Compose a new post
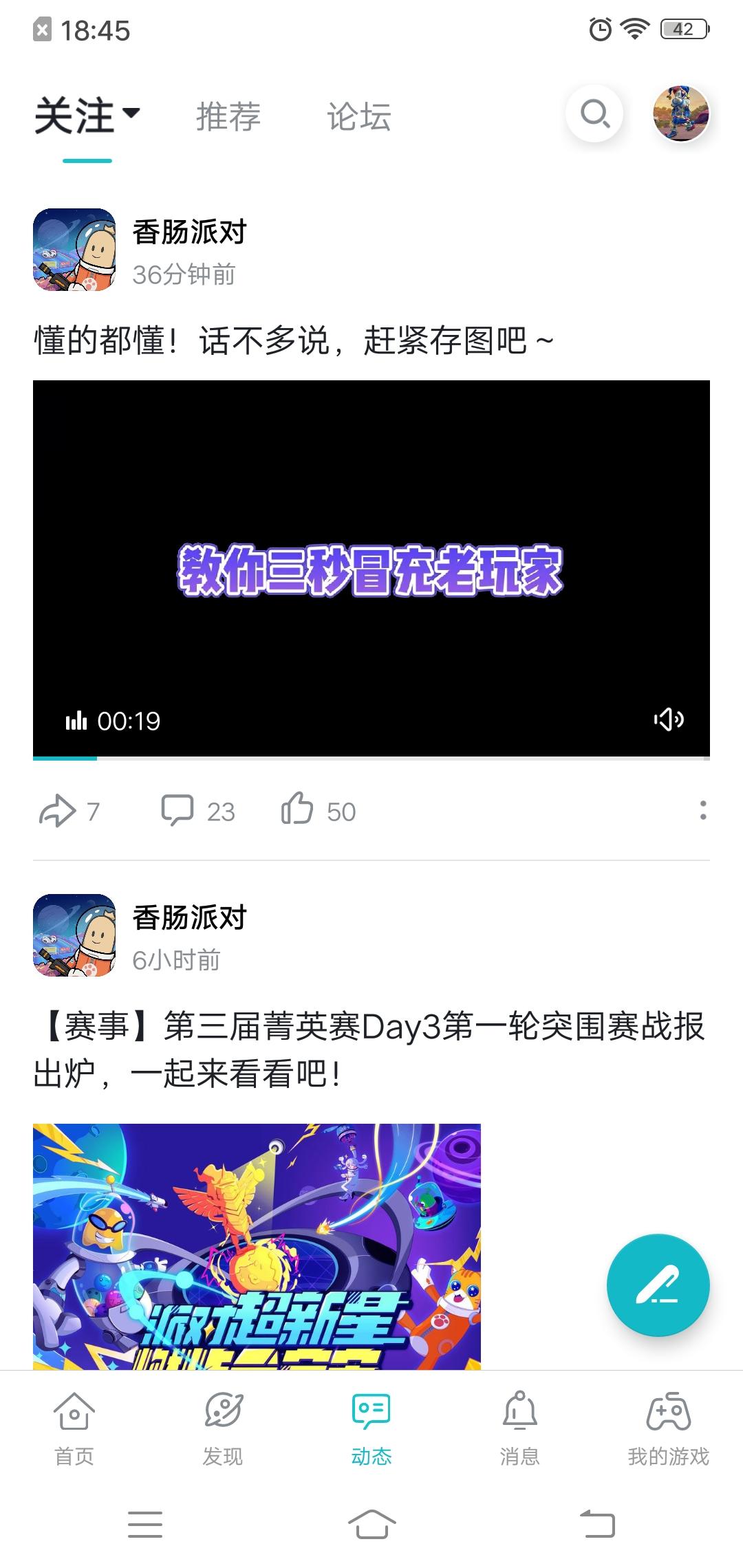 pyautogui.click(x=658, y=1285)
